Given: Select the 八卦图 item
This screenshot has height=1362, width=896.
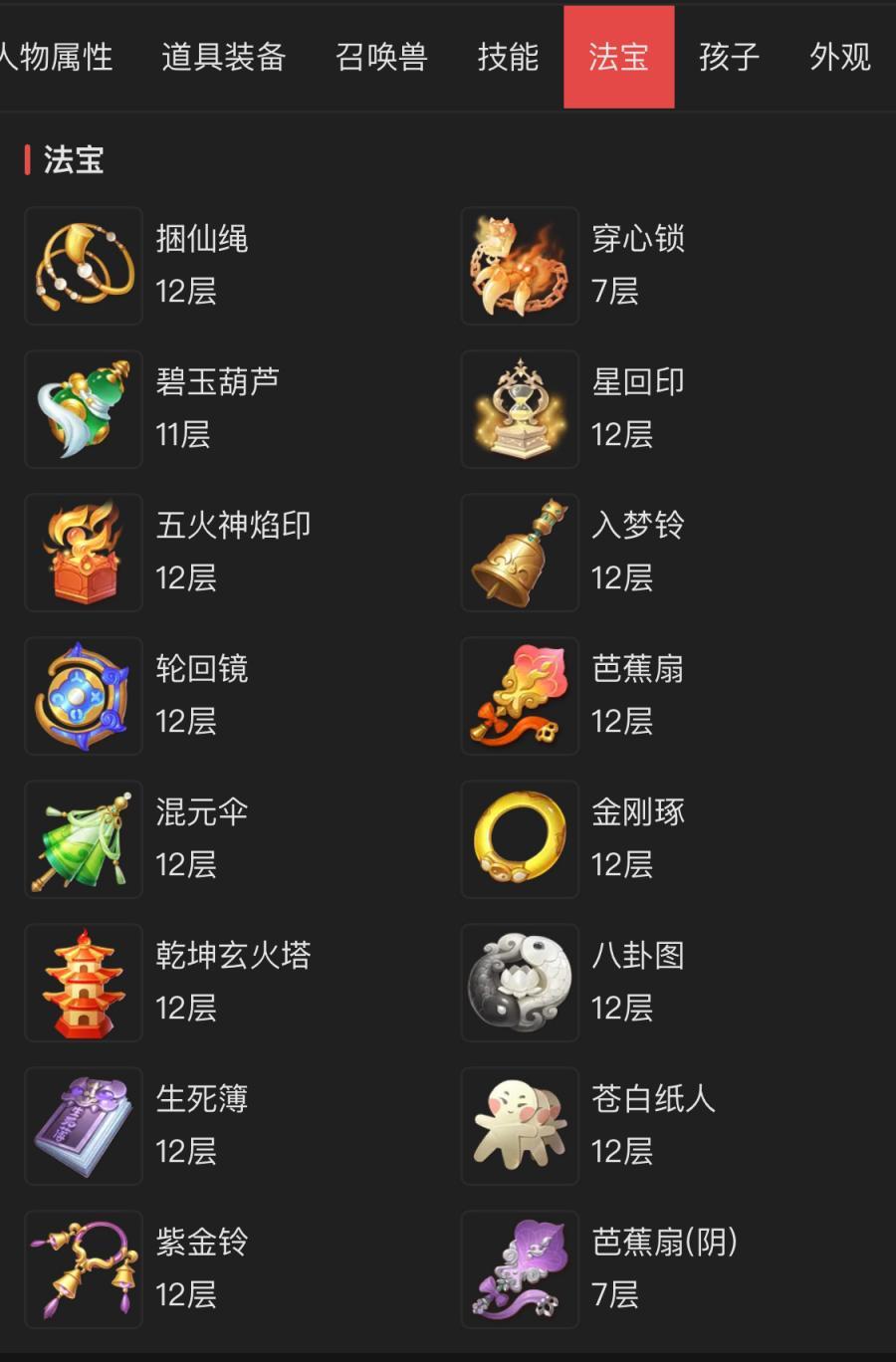Looking at the screenshot, I should (520, 983).
